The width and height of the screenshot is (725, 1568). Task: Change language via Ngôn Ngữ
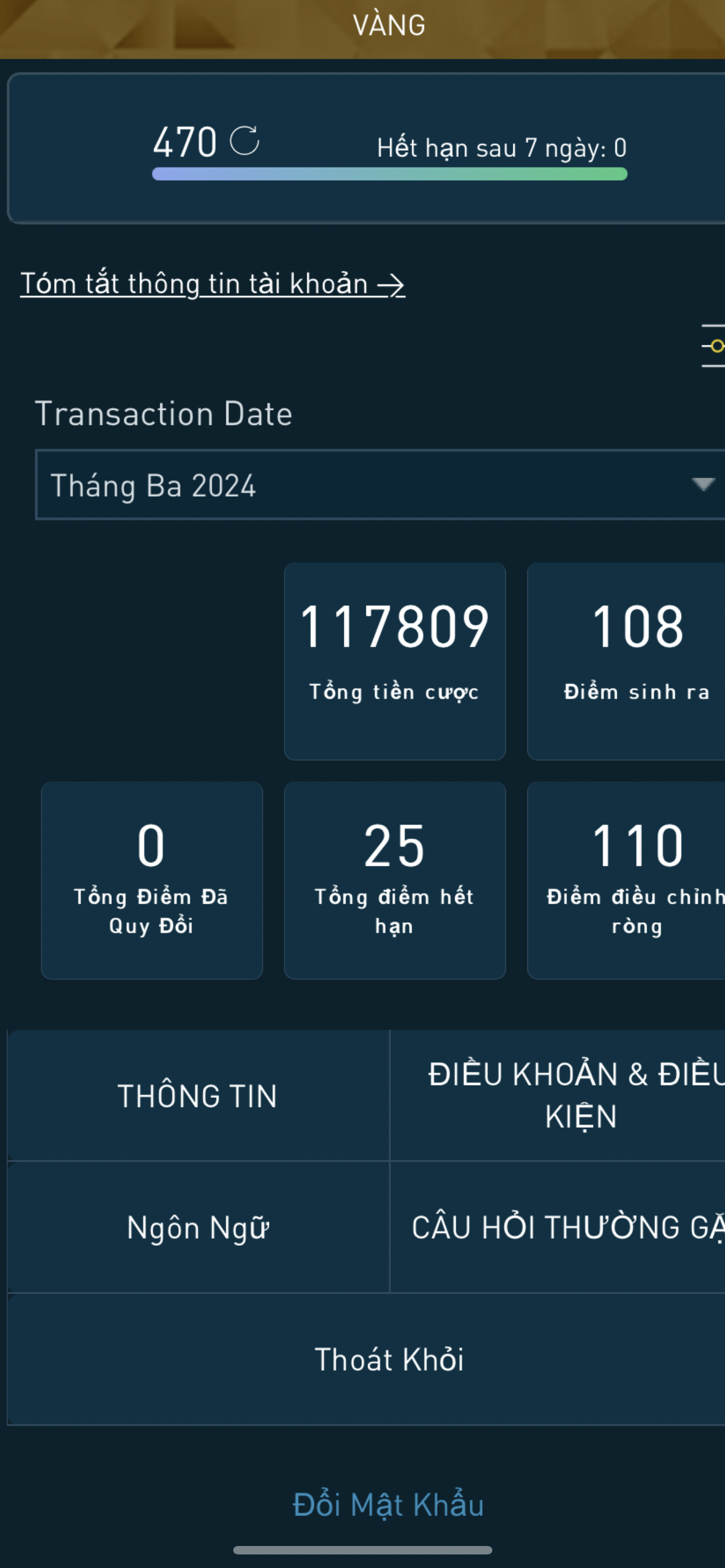(x=198, y=1227)
